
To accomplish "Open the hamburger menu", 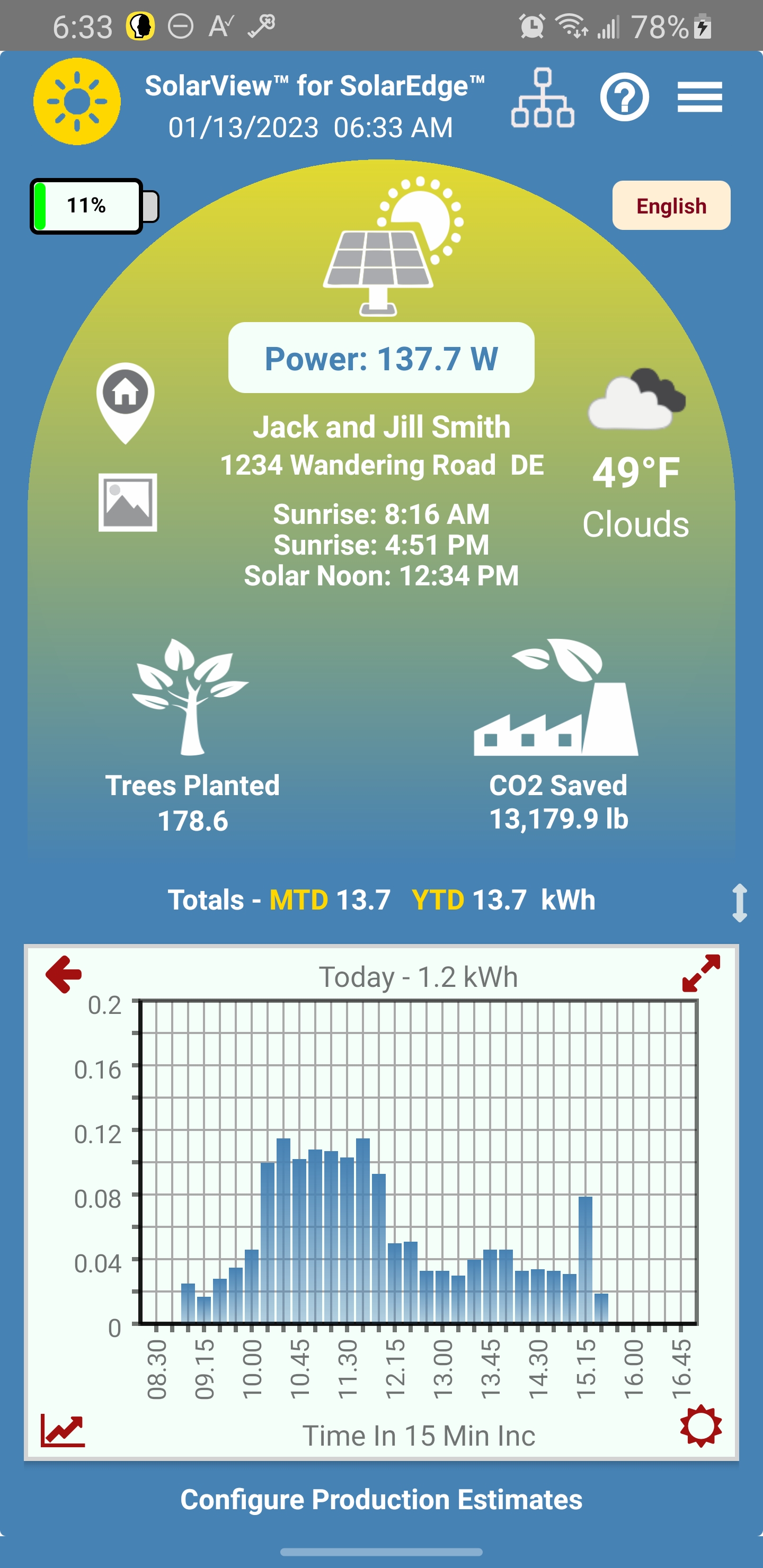I will point(699,97).
